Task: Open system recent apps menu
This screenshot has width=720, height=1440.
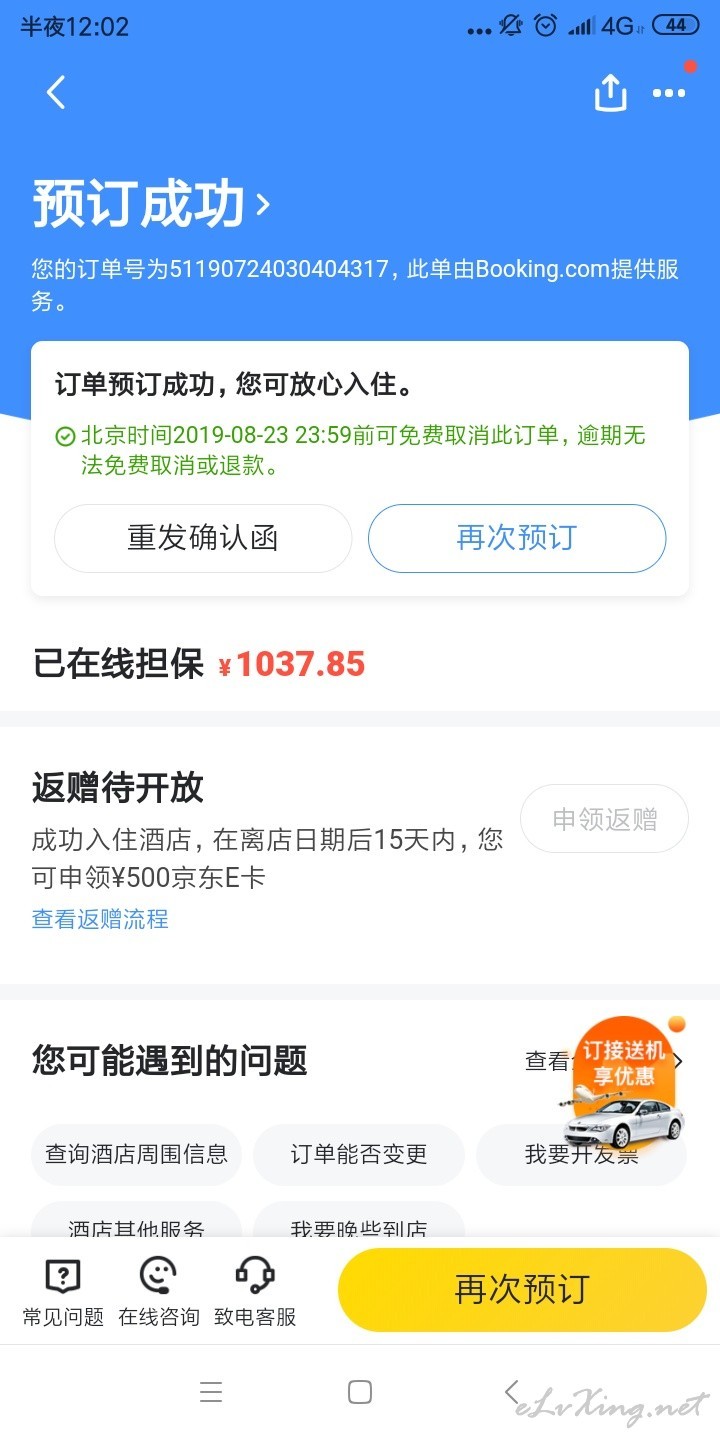Action: 211,1392
